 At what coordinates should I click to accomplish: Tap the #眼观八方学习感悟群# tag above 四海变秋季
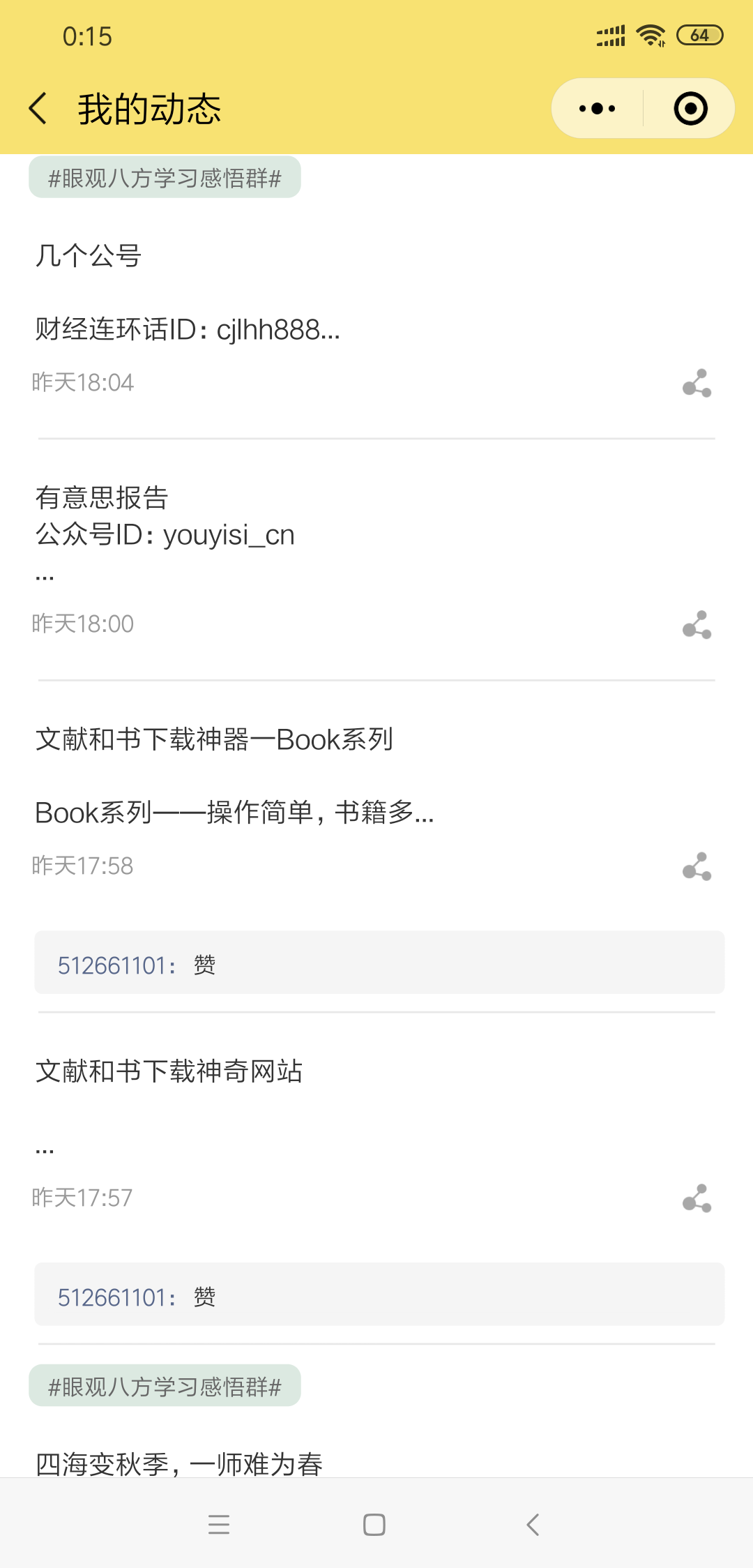pyautogui.click(x=165, y=1387)
